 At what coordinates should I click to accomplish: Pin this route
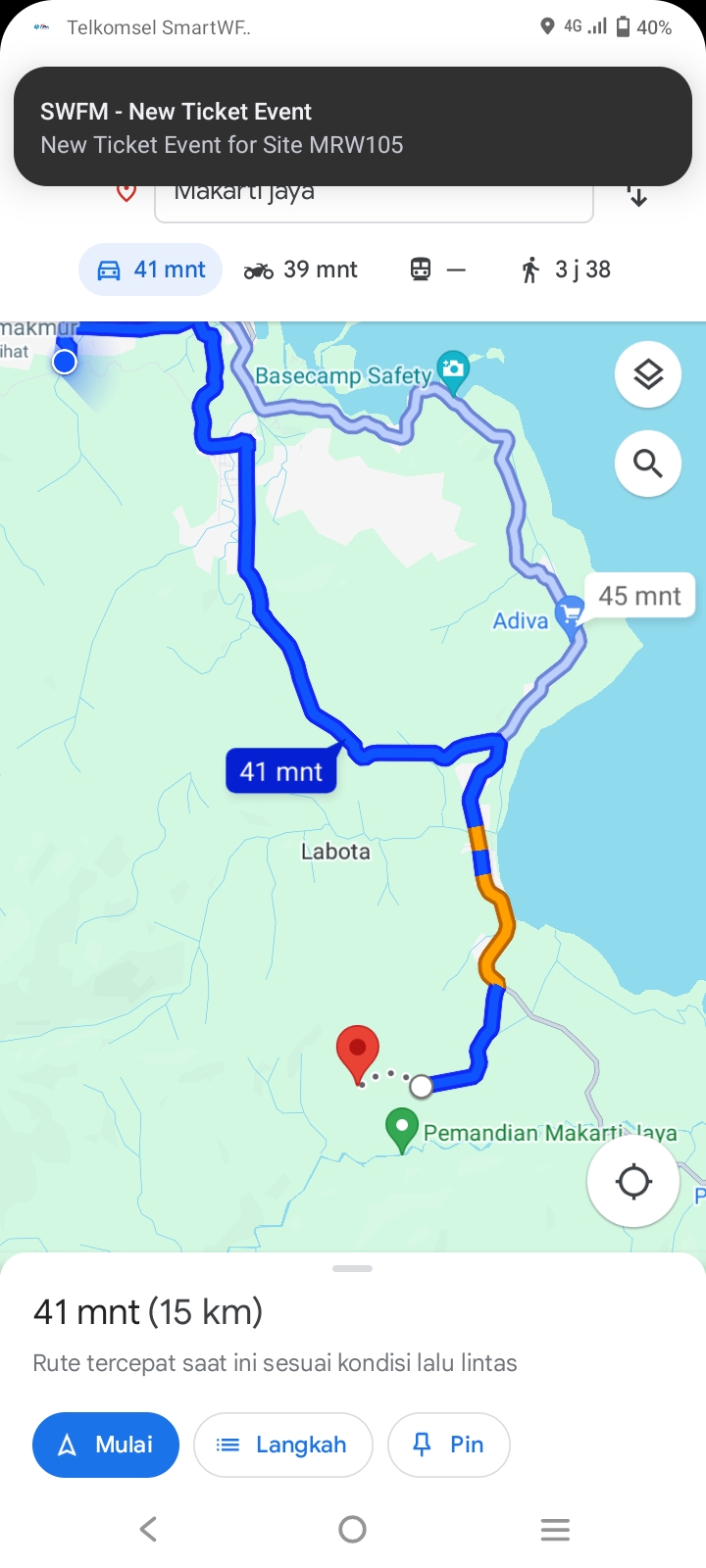(x=449, y=1445)
